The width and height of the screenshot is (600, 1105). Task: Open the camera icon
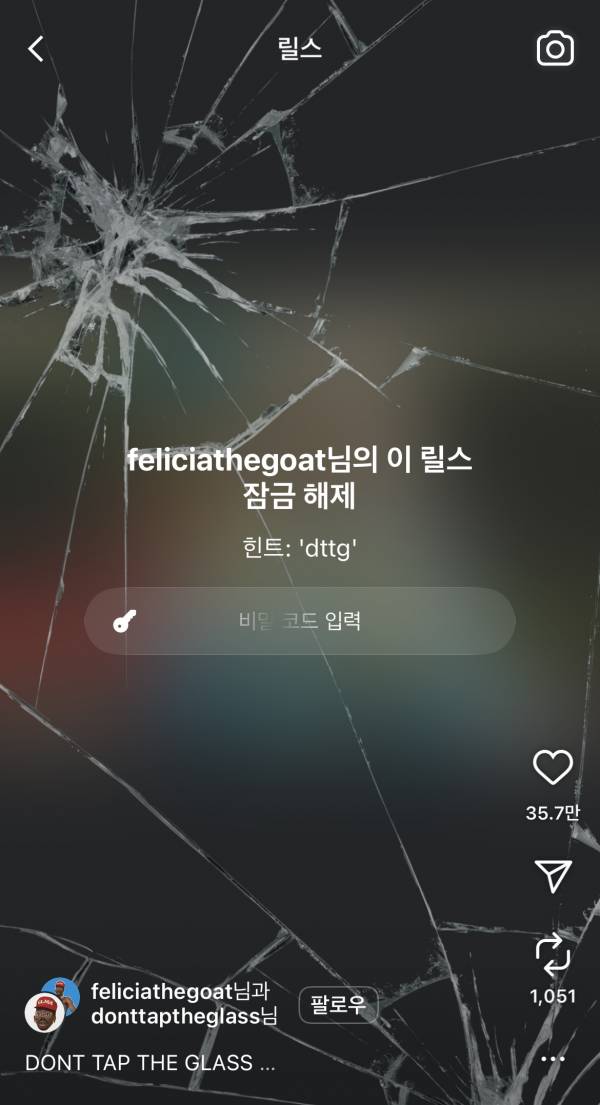pos(555,49)
